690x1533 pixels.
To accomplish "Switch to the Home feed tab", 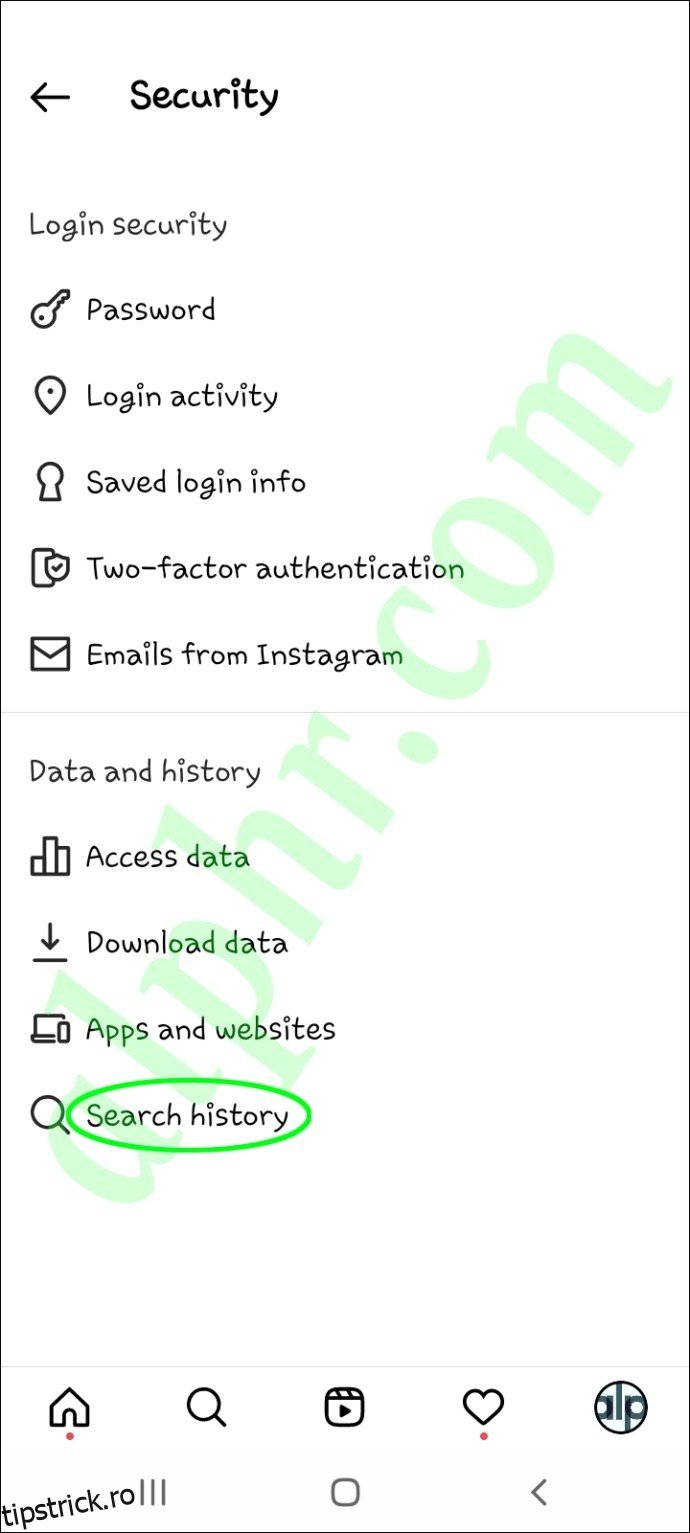I will tap(69, 1408).
